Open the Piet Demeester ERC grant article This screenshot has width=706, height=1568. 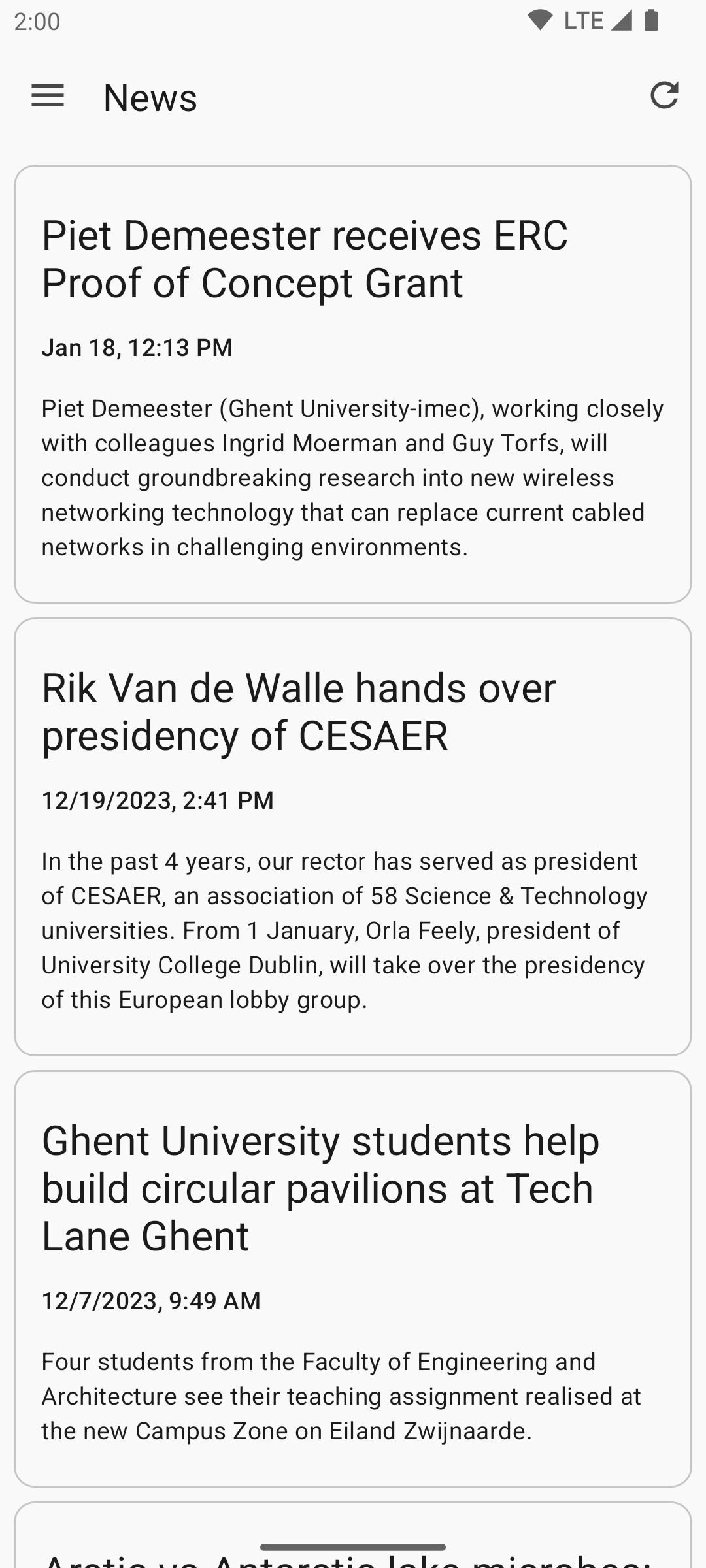coord(353,384)
